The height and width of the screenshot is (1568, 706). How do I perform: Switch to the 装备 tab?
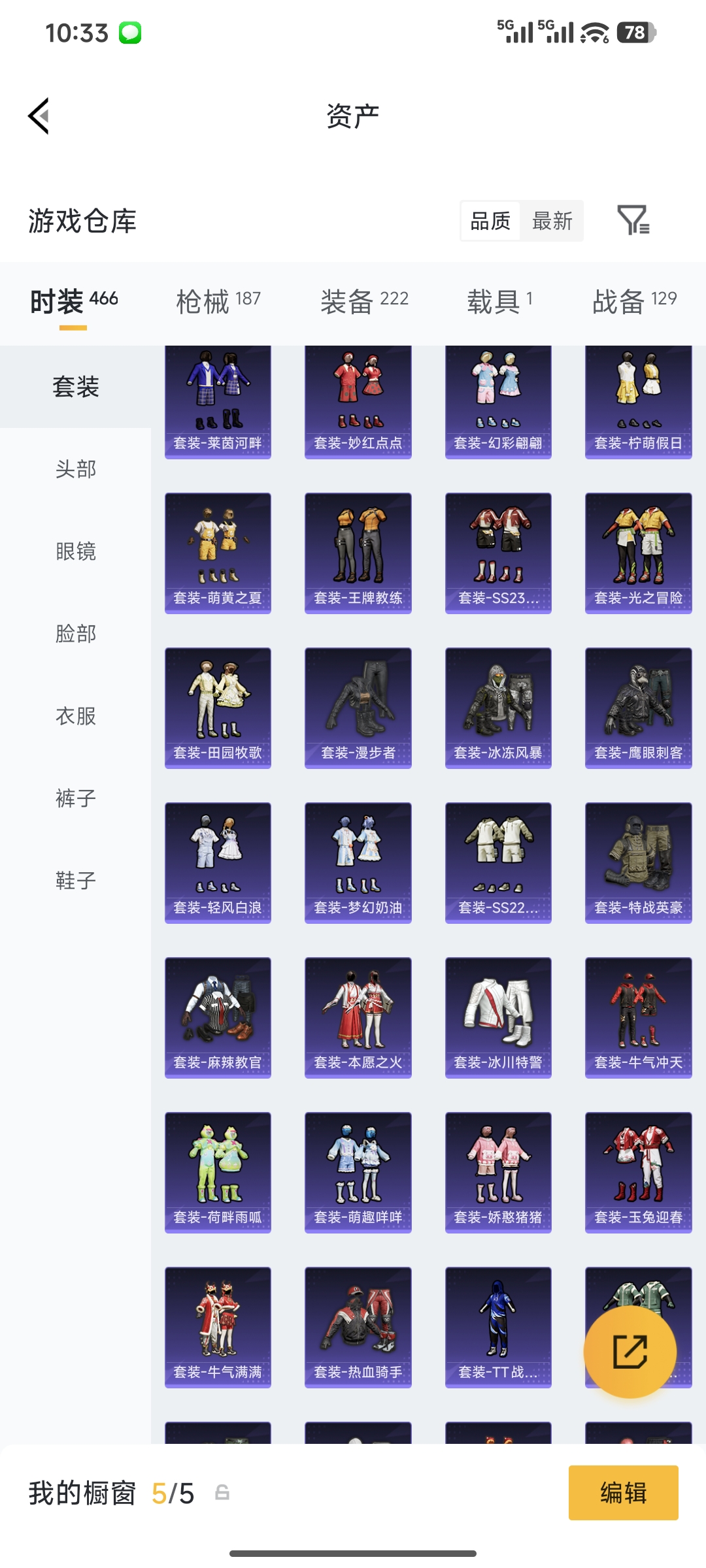[364, 301]
